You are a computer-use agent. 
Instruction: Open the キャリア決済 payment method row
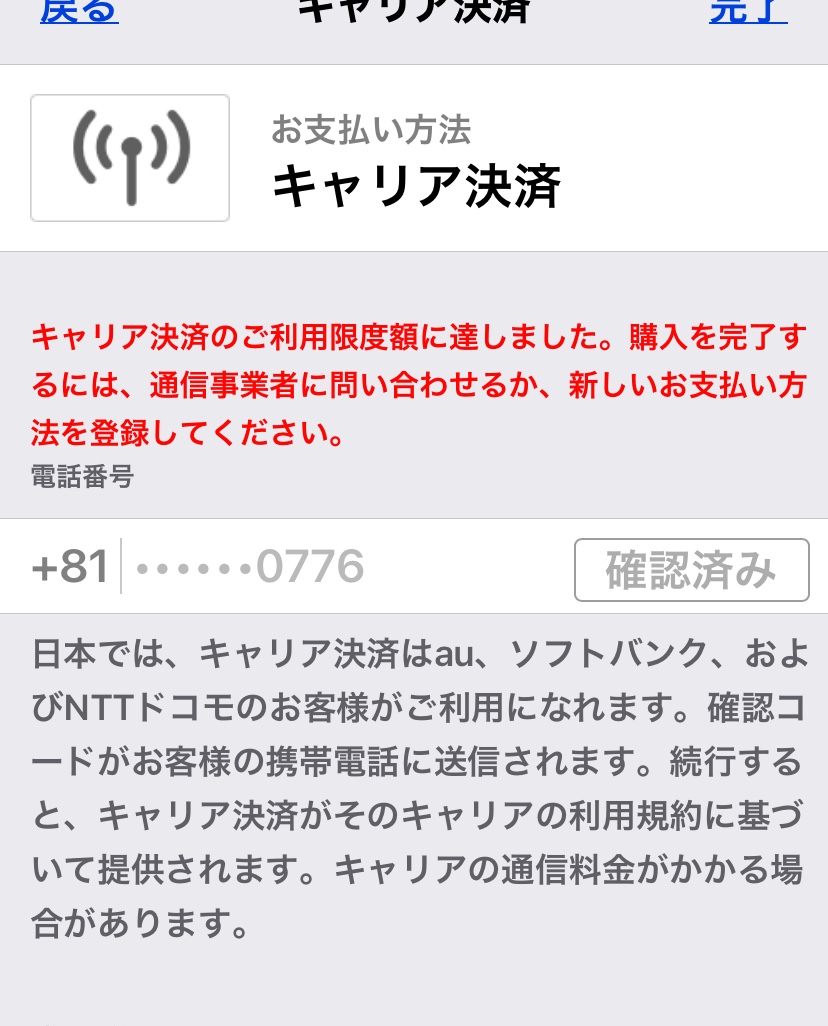coord(414,158)
